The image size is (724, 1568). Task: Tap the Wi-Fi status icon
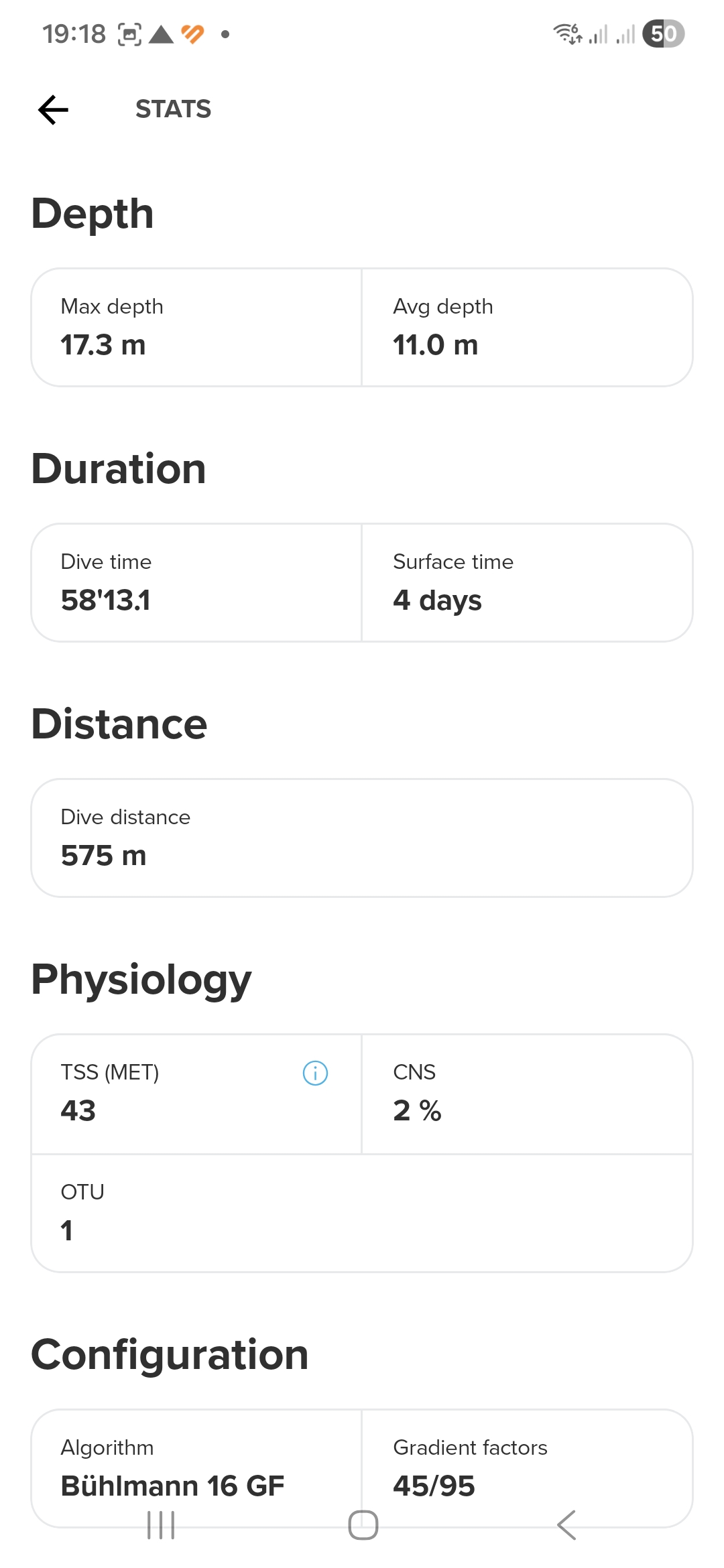(x=567, y=33)
